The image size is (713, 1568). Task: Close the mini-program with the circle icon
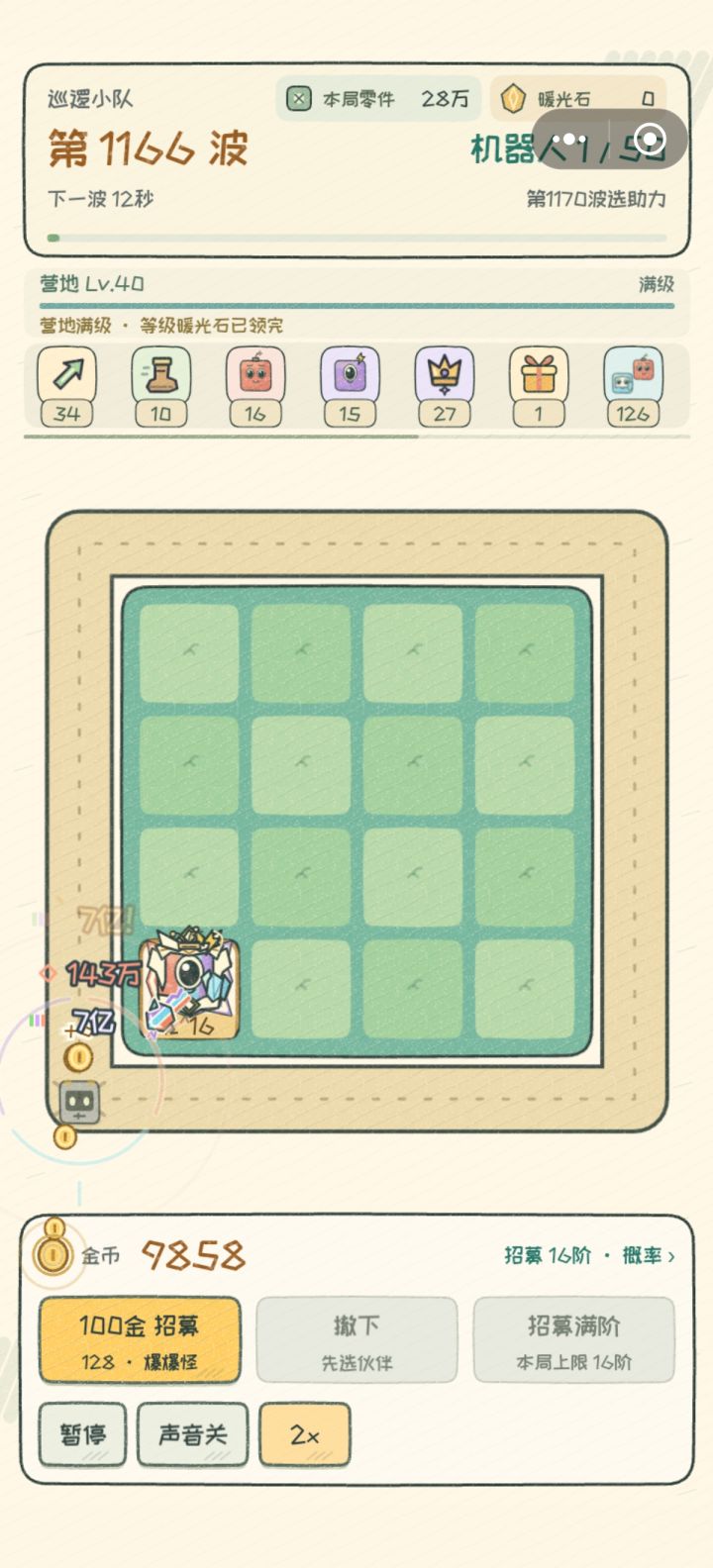click(x=650, y=139)
